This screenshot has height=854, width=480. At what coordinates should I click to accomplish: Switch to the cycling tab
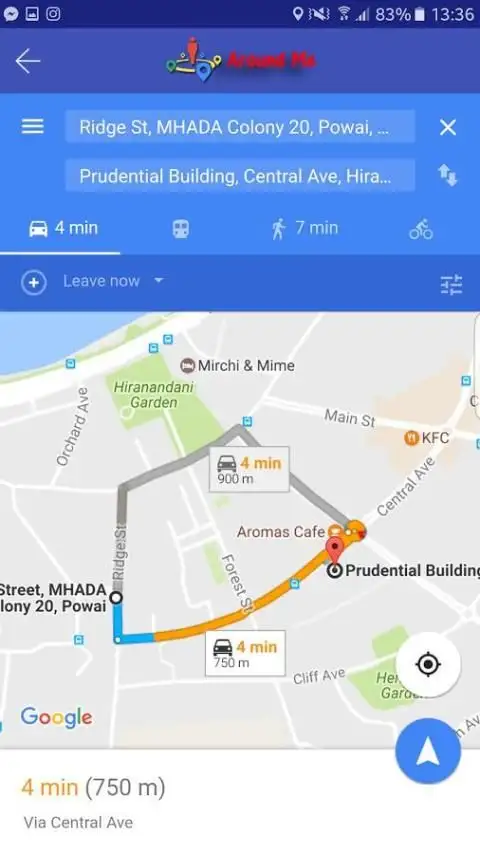tap(421, 229)
